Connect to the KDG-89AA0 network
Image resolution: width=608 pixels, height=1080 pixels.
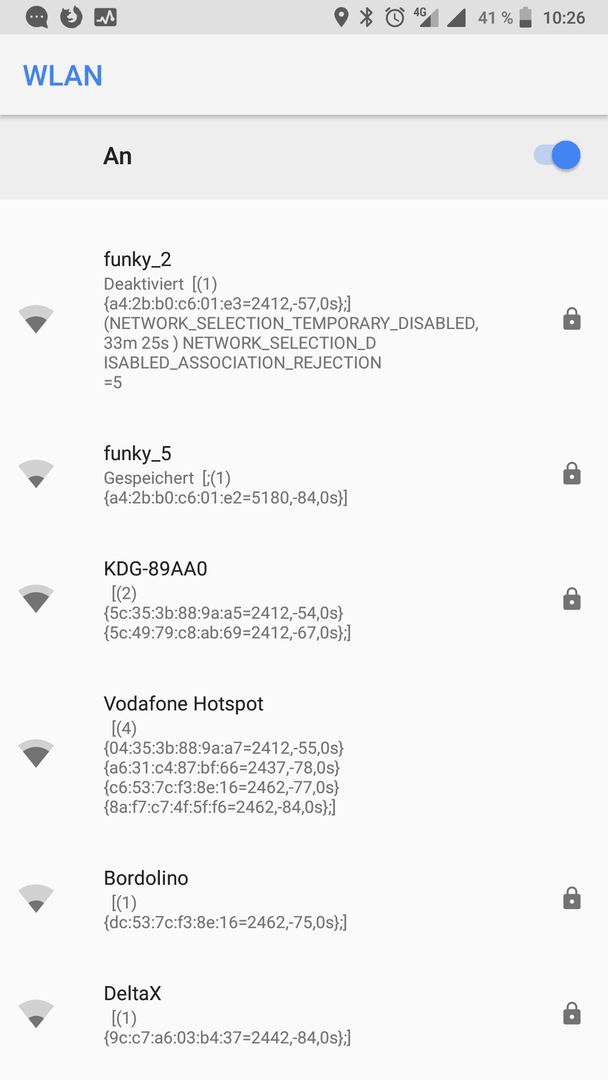tap(304, 600)
